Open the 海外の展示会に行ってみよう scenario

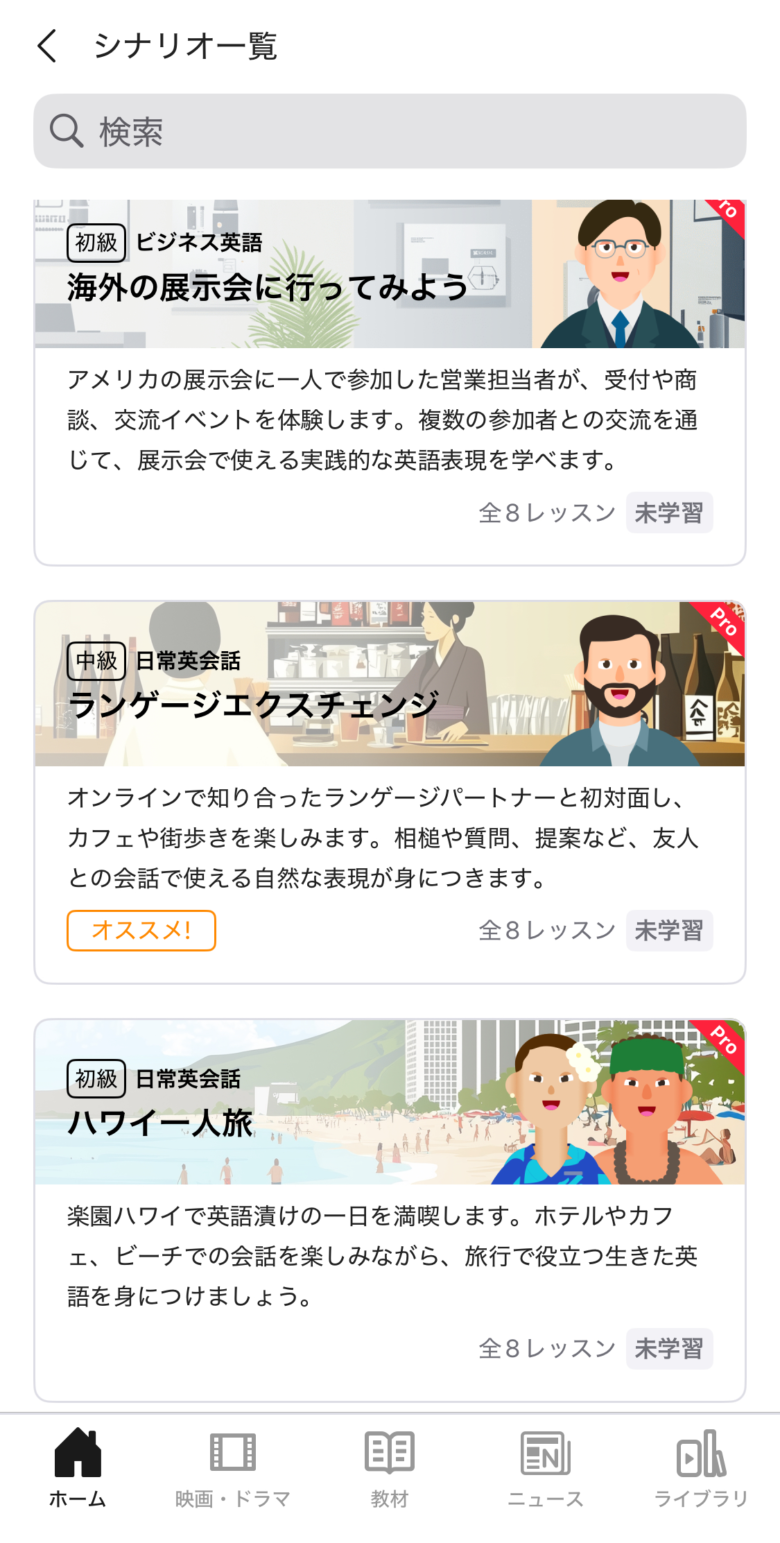point(390,380)
